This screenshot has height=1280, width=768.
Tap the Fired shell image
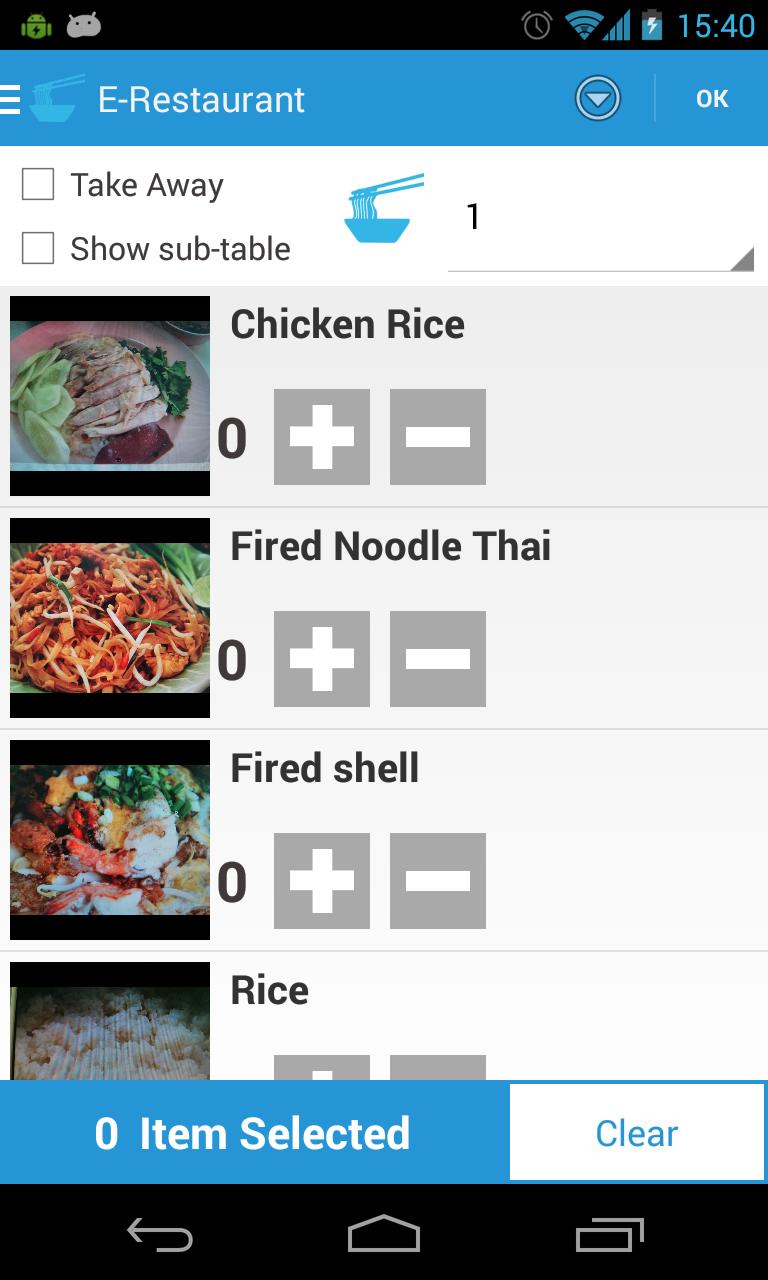coord(110,840)
